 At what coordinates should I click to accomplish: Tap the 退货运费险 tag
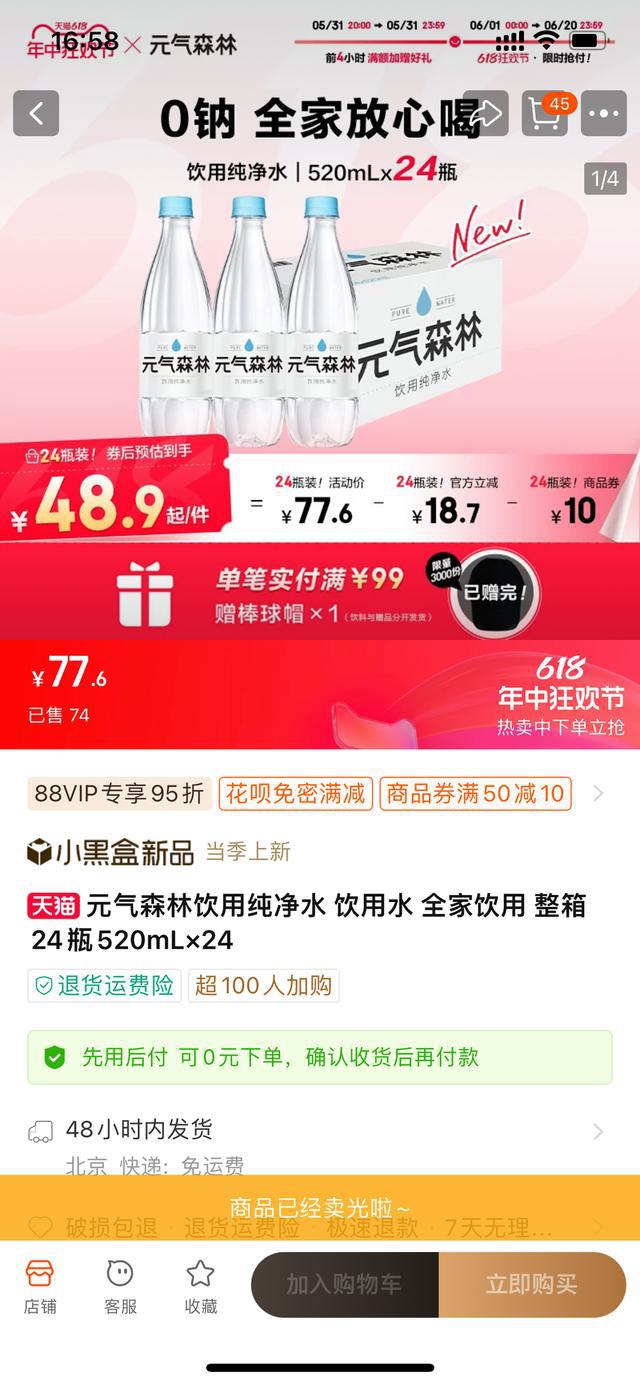click(x=104, y=985)
